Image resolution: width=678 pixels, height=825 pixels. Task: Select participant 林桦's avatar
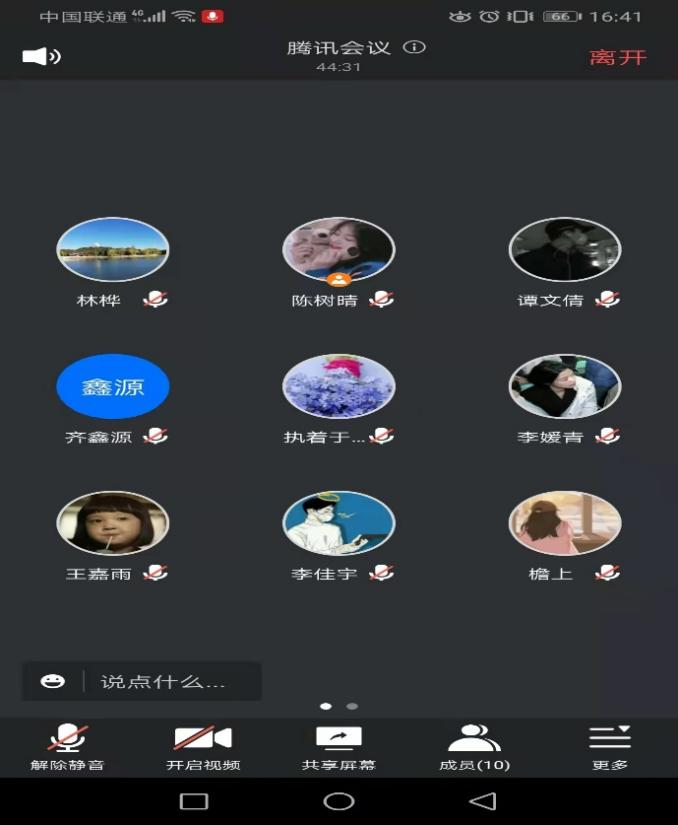click(x=113, y=250)
